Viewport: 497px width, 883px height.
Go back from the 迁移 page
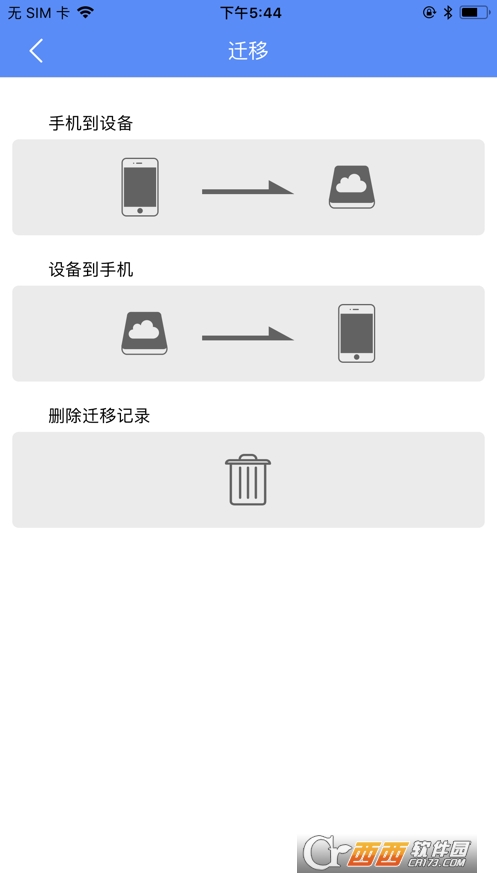coord(36,51)
